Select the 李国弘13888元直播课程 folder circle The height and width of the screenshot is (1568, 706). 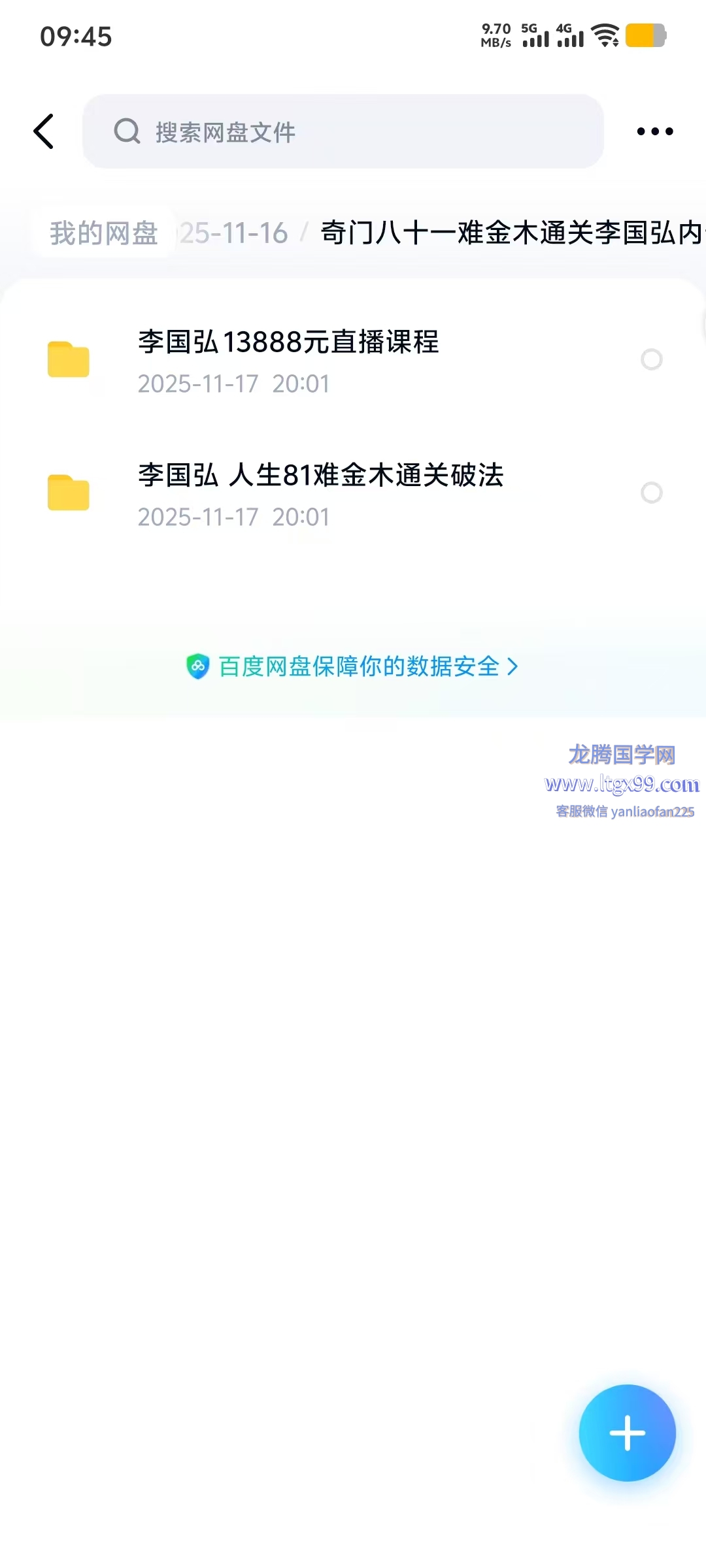click(651, 359)
